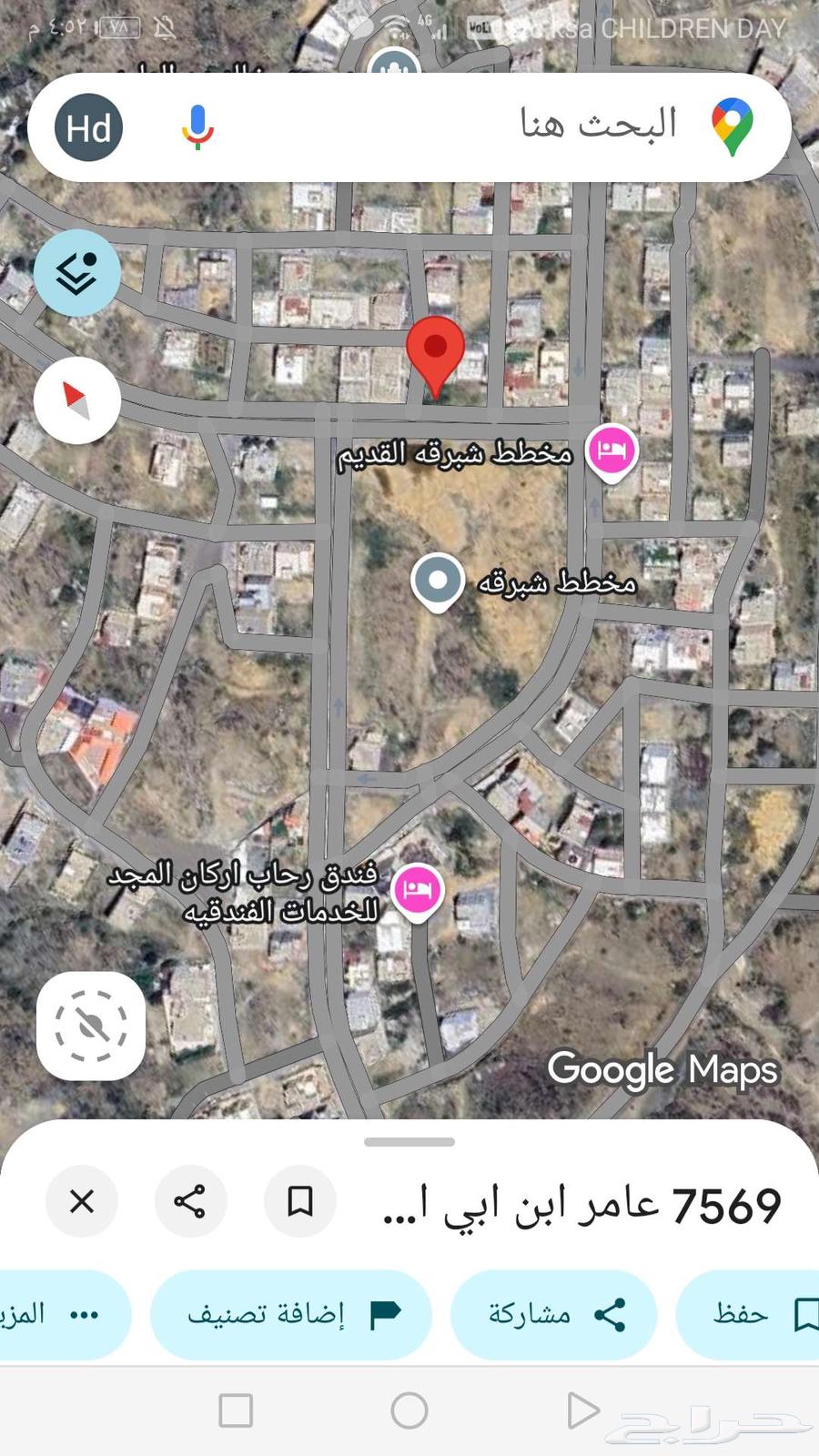Select the مخطط شبرقه place marker
Image resolution: width=819 pixels, height=1456 pixels.
438,581
